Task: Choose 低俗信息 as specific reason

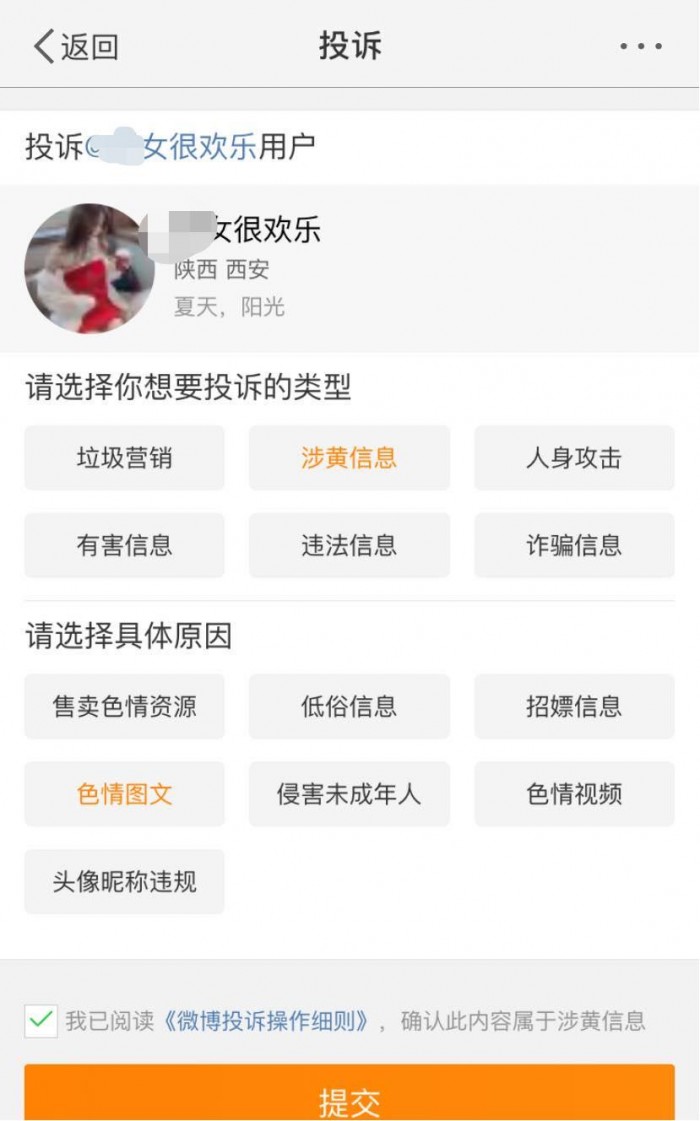Action: coord(349,706)
